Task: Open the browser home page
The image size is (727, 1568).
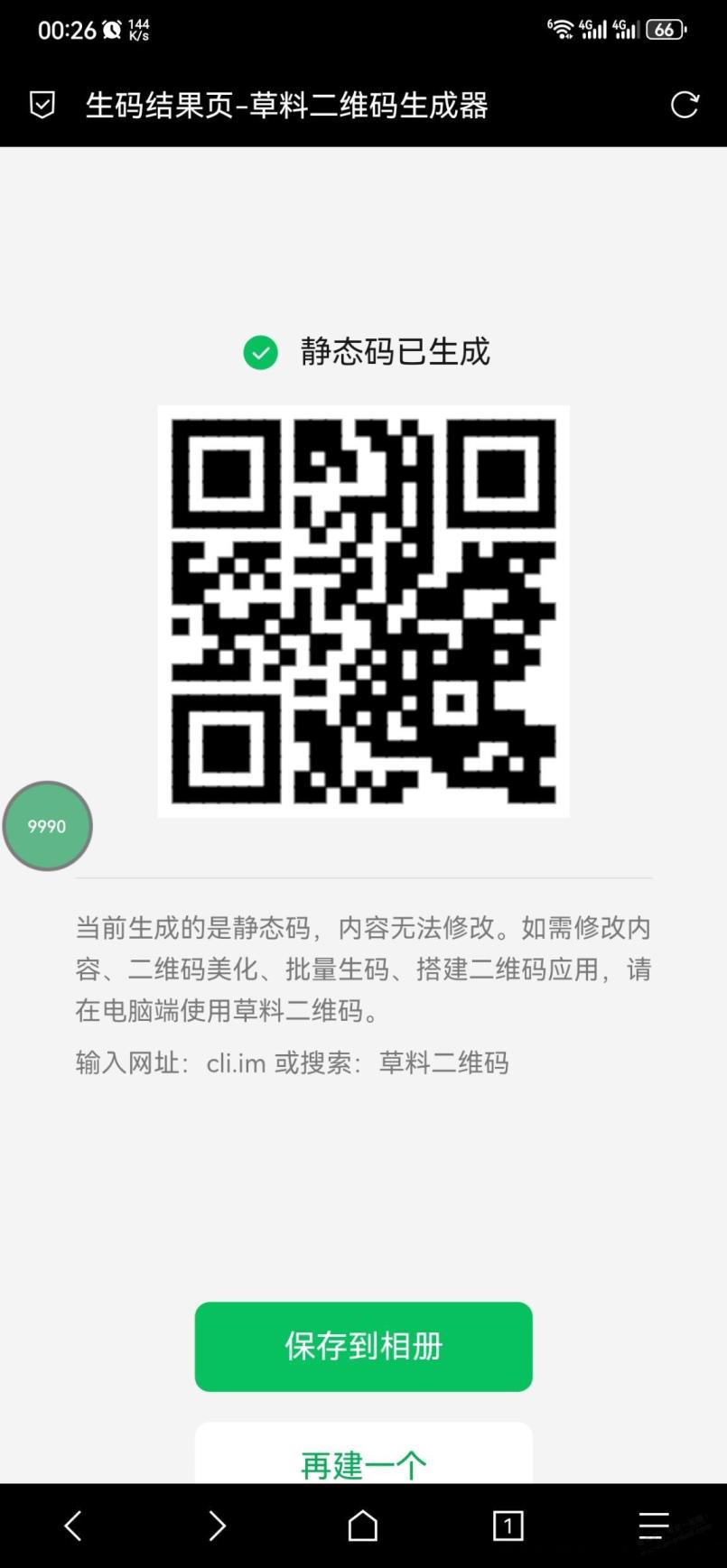Action: [363, 1526]
